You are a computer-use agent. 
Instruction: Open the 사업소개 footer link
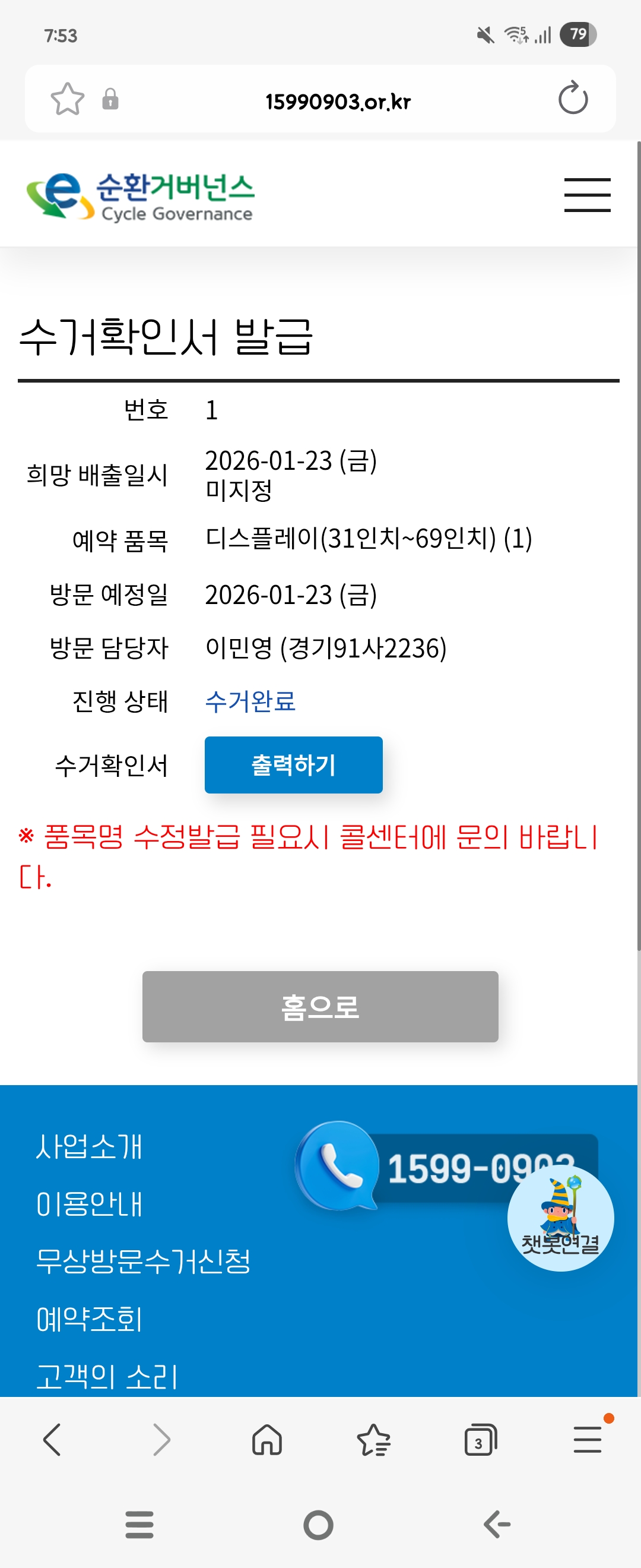pos(89,1147)
